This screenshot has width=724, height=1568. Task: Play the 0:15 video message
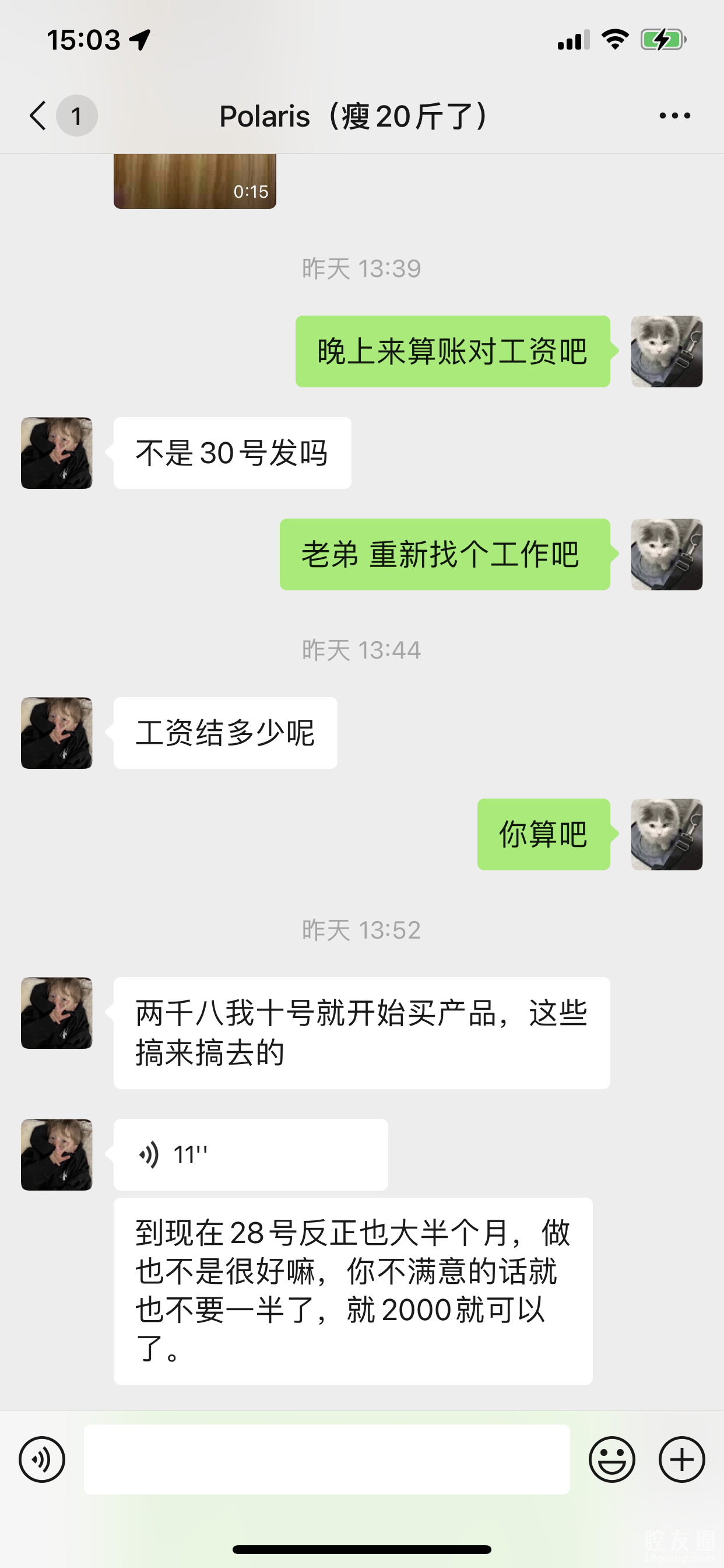195,181
